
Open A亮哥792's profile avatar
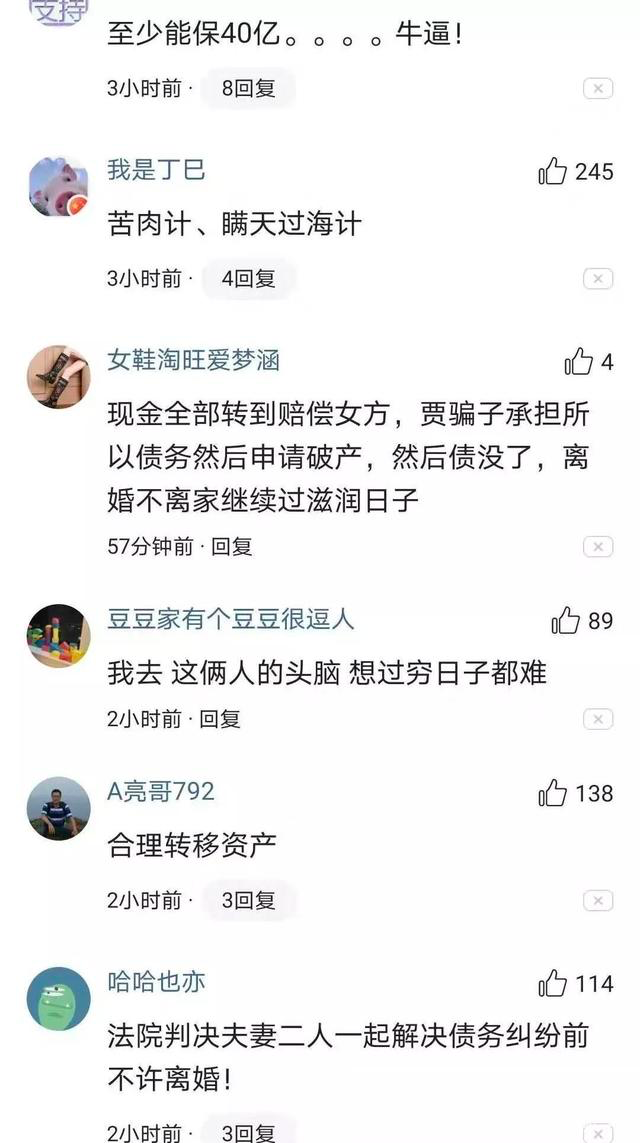coord(58,808)
